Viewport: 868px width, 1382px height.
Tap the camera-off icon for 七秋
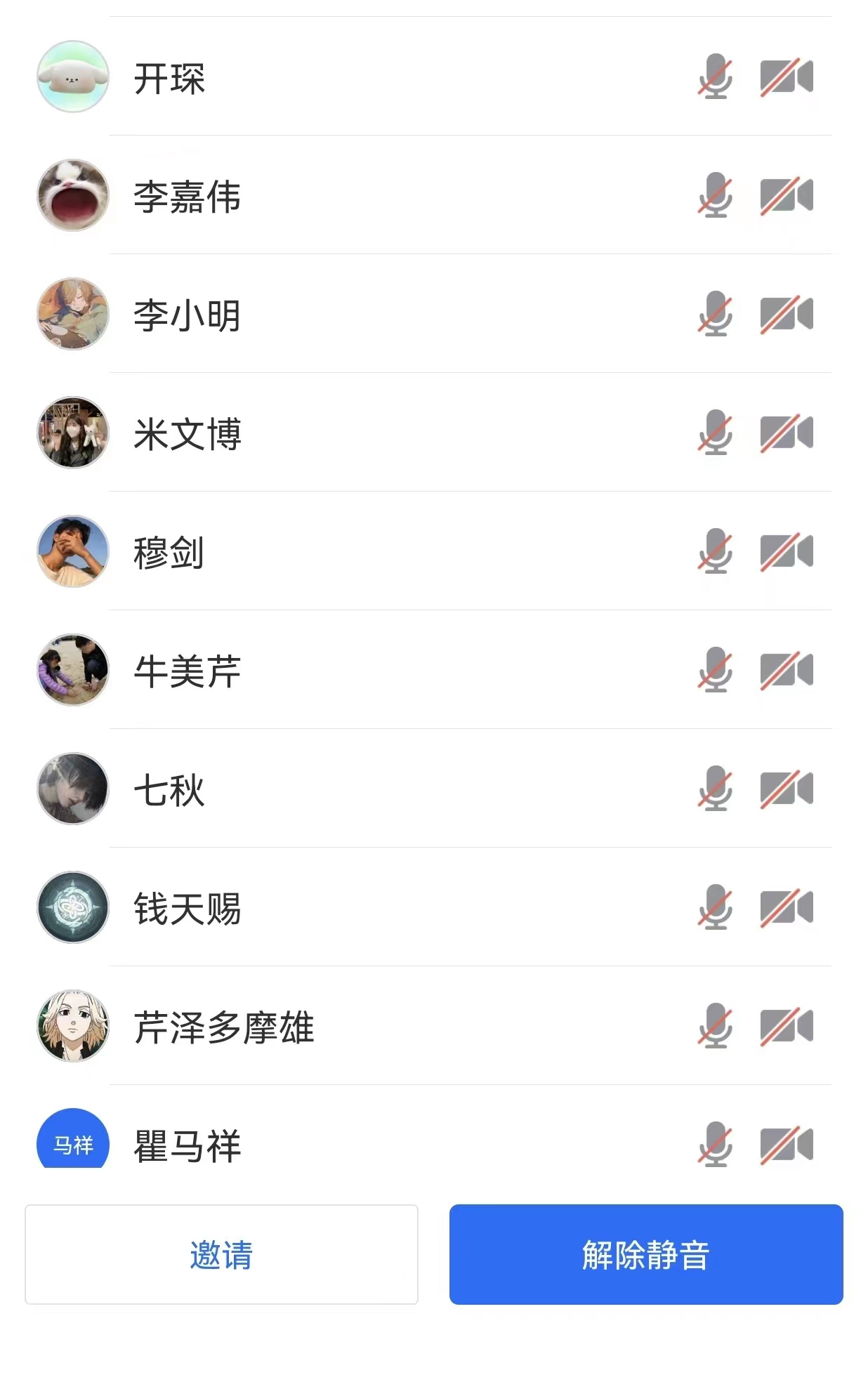click(787, 789)
